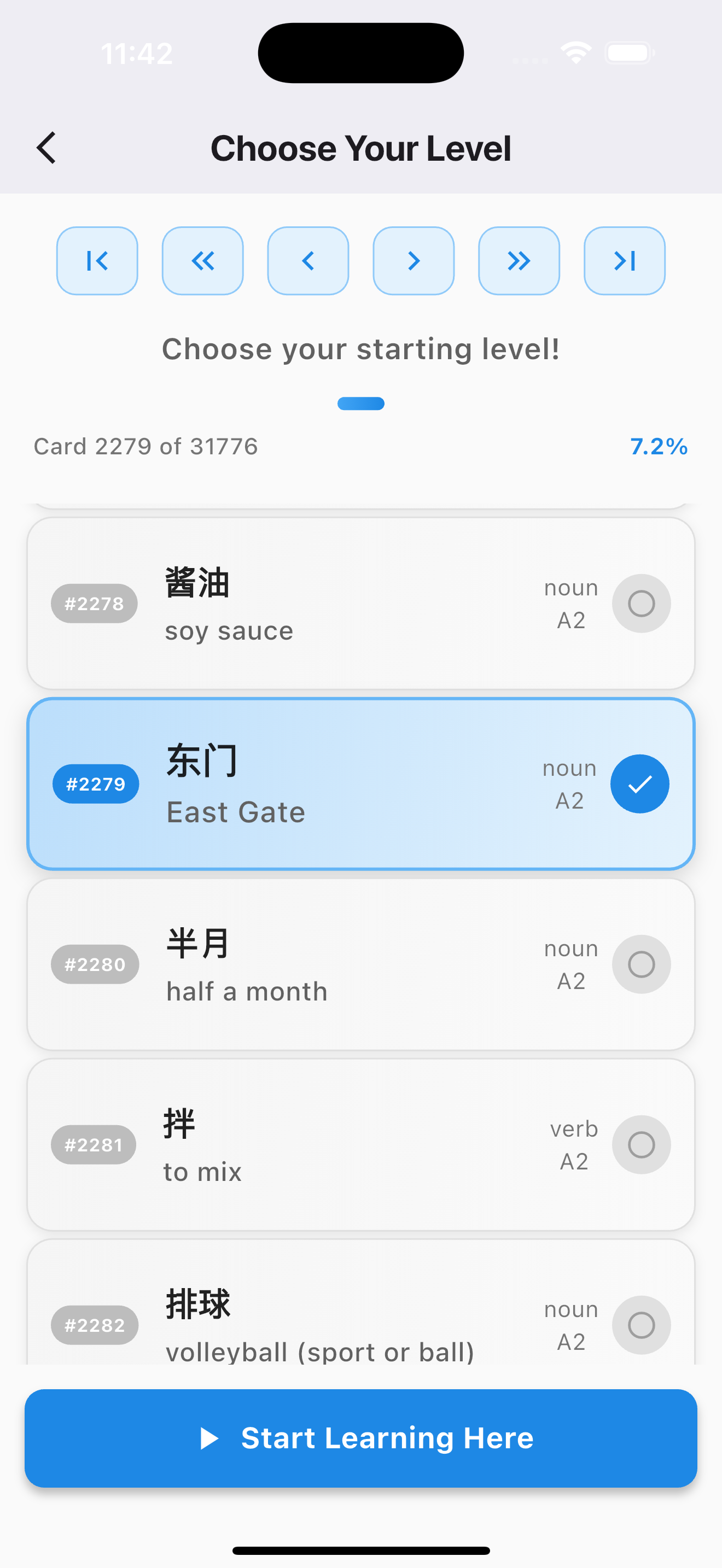Jump to the last card

tap(625, 261)
